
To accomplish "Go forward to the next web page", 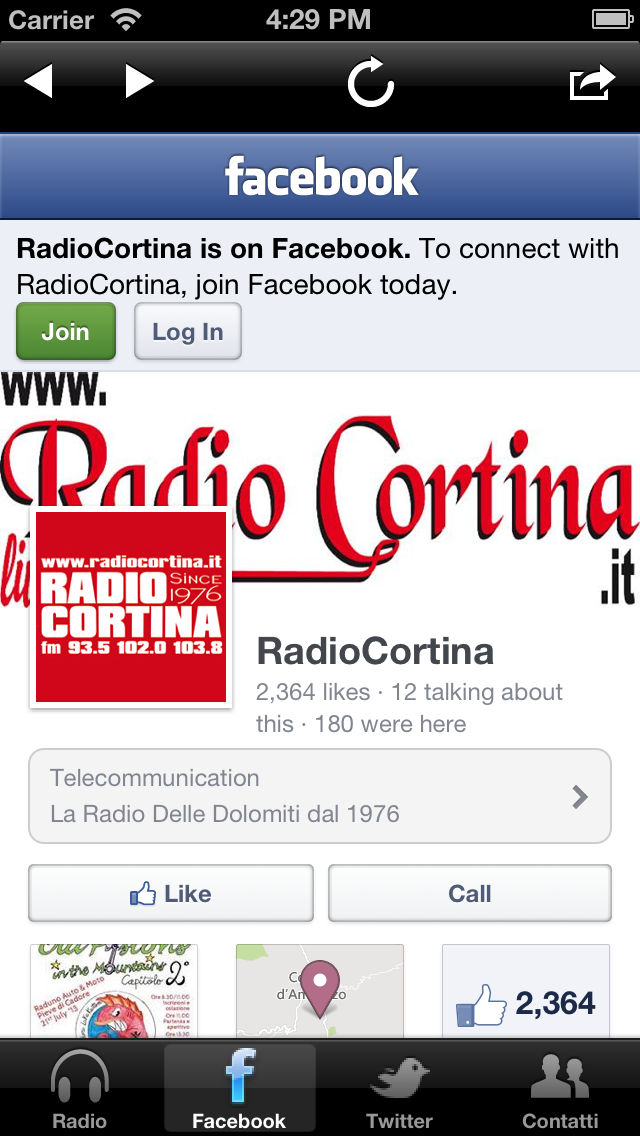I will pyautogui.click(x=138, y=81).
